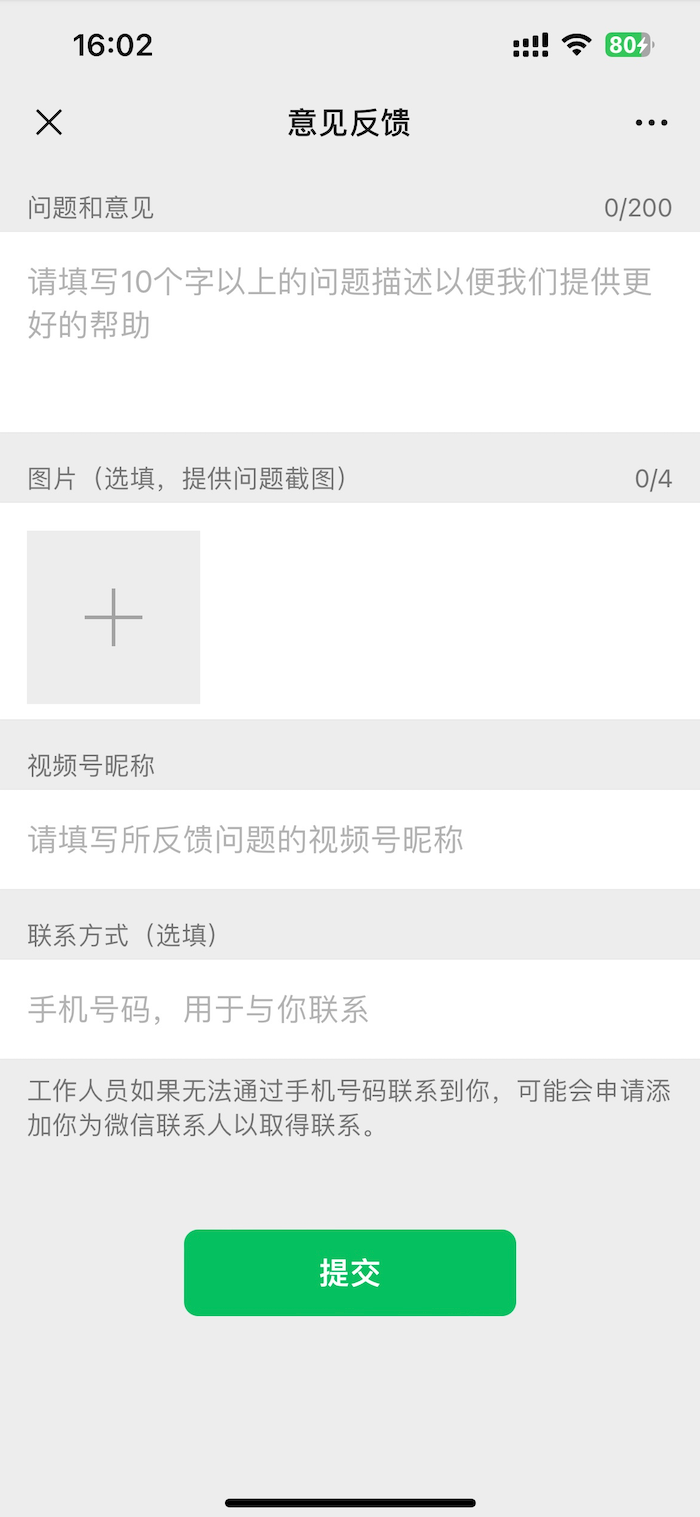Close the 意见反馈 feedback page
700x1517 pixels.
[x=49, y=122]
